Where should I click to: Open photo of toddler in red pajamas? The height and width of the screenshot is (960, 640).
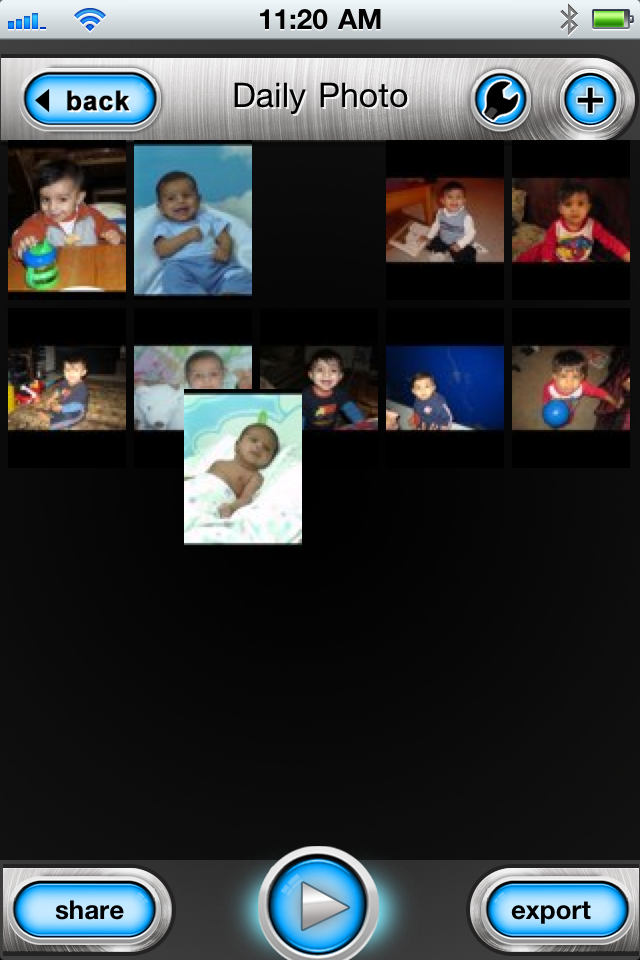[x=570, y=220]
